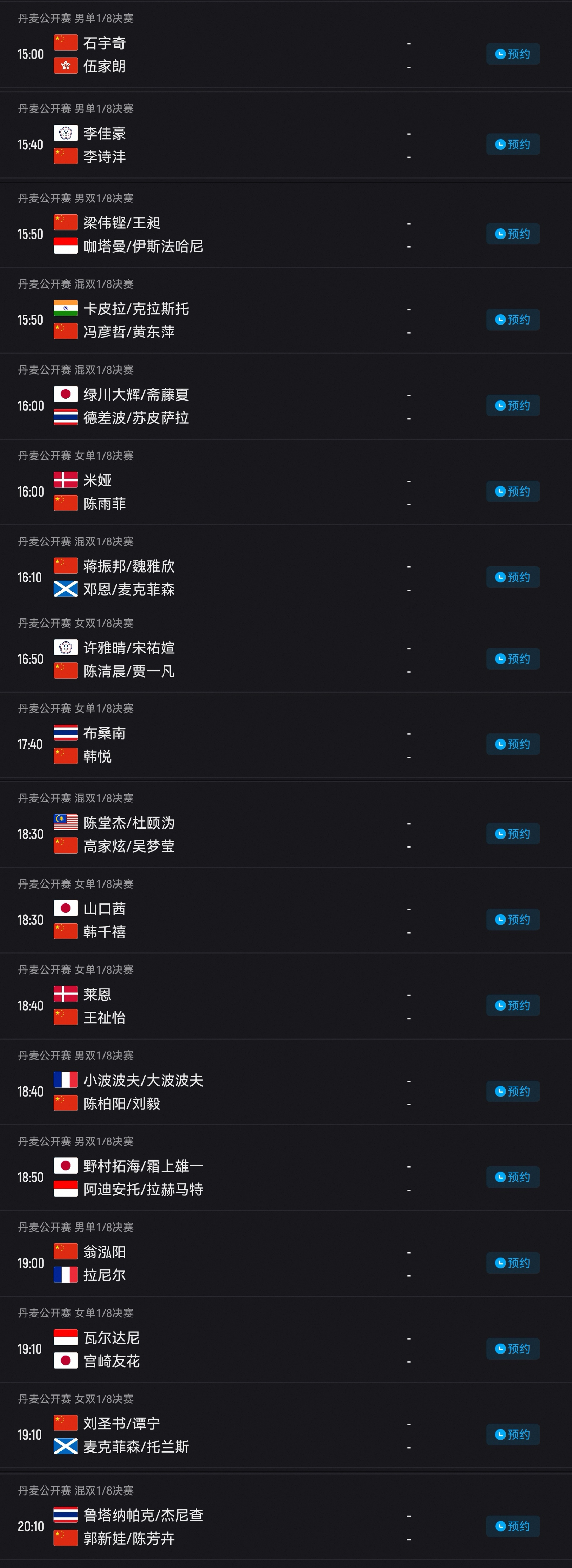This screenshot has height=1568, width=572.
Task: Reserve the 高家炫/吴梦莹 match
Action: click(x=512, y=834)
